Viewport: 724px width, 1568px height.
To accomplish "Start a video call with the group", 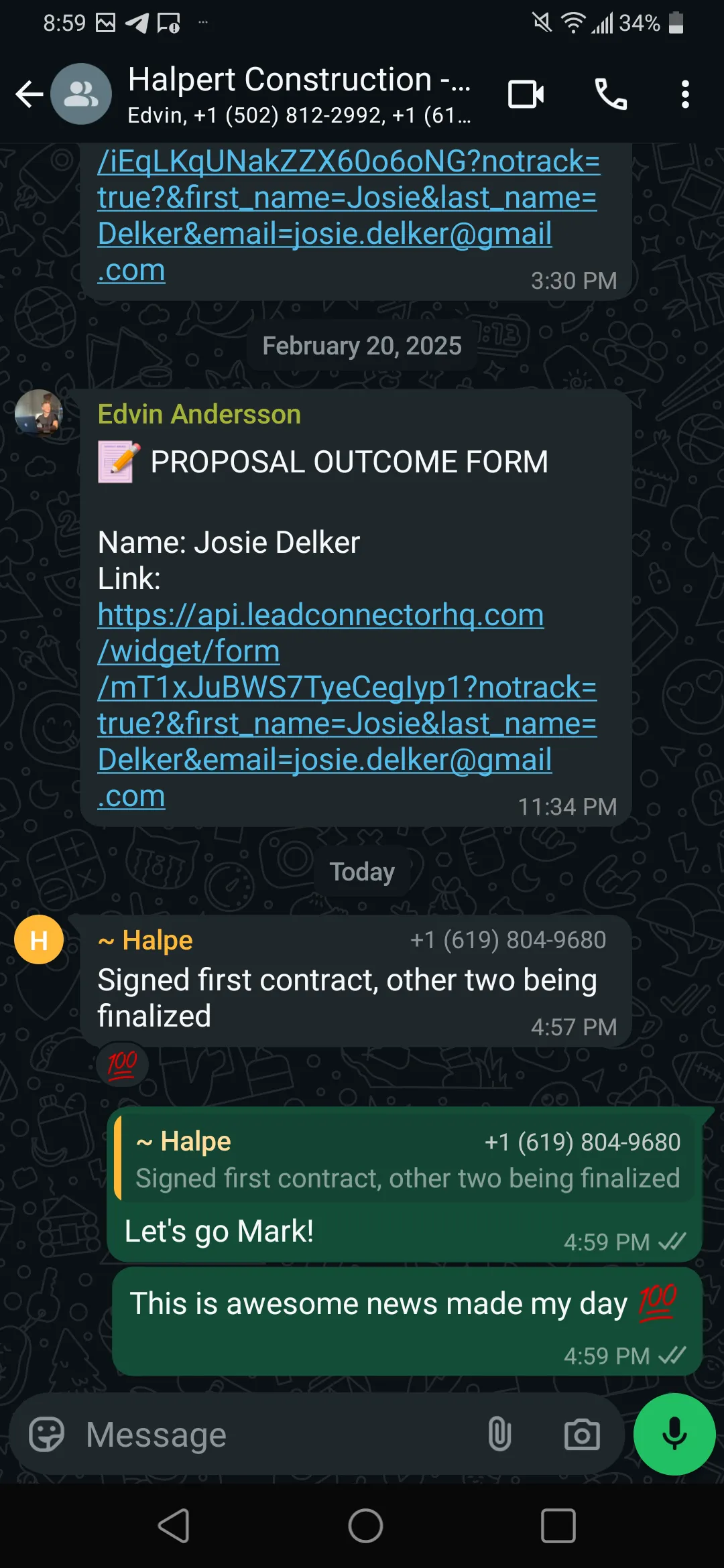I will pyautogui.click(x=526, y=94).
